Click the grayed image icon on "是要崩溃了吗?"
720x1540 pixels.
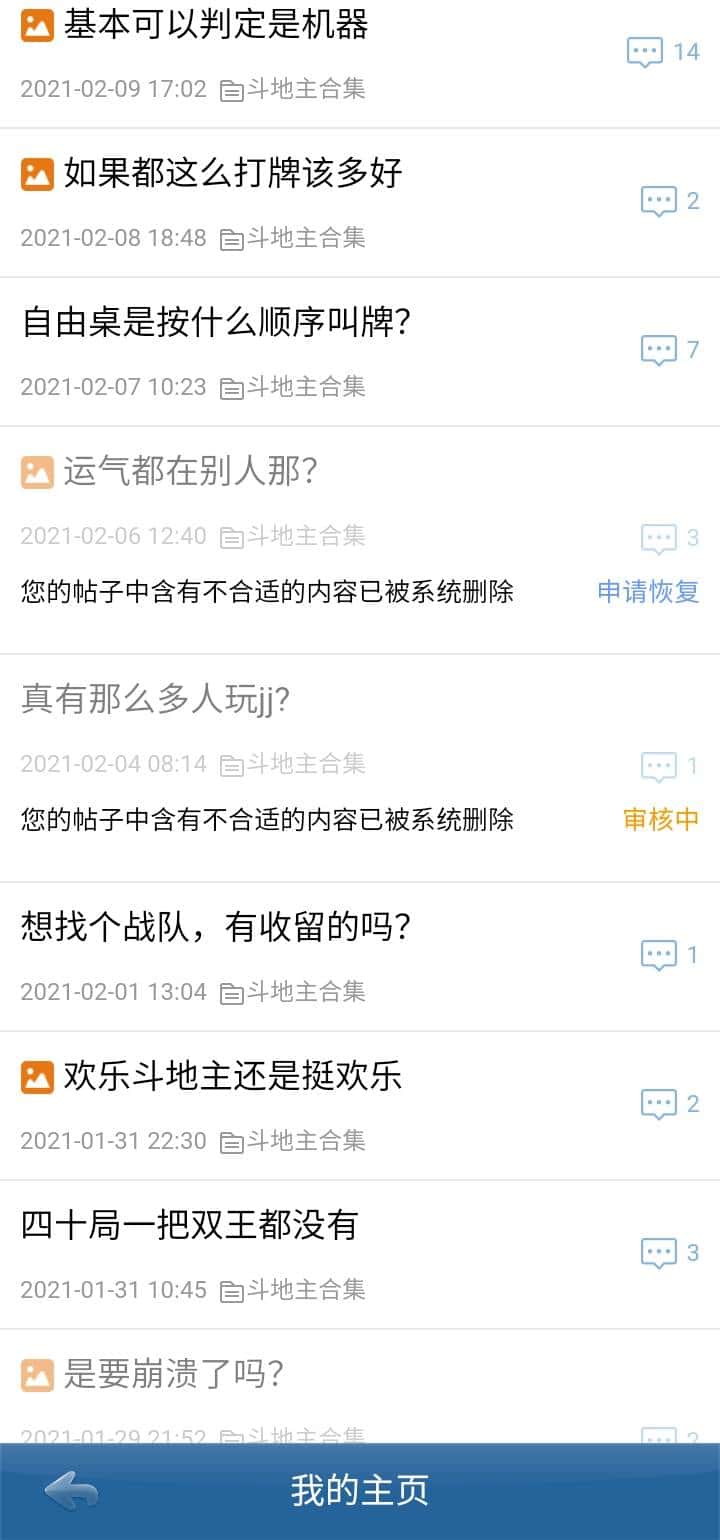(x=37, y=1375)
